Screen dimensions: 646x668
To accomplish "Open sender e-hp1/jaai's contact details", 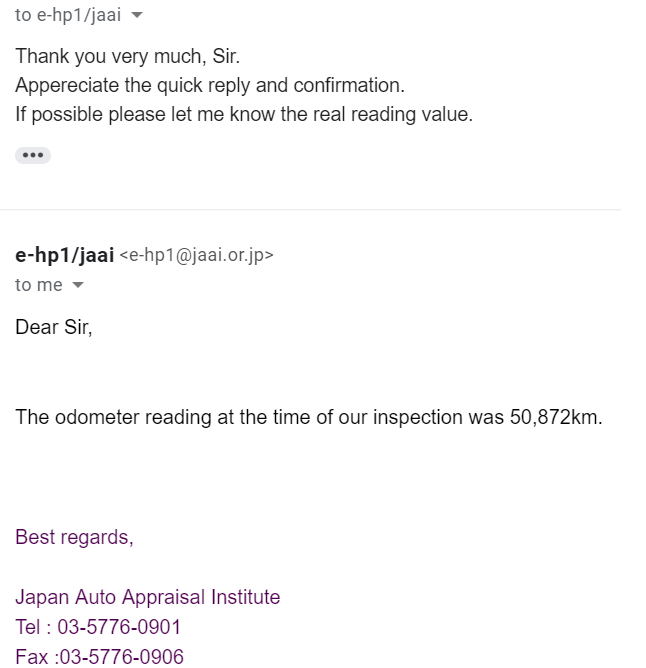I will click(x=64, y=255).
